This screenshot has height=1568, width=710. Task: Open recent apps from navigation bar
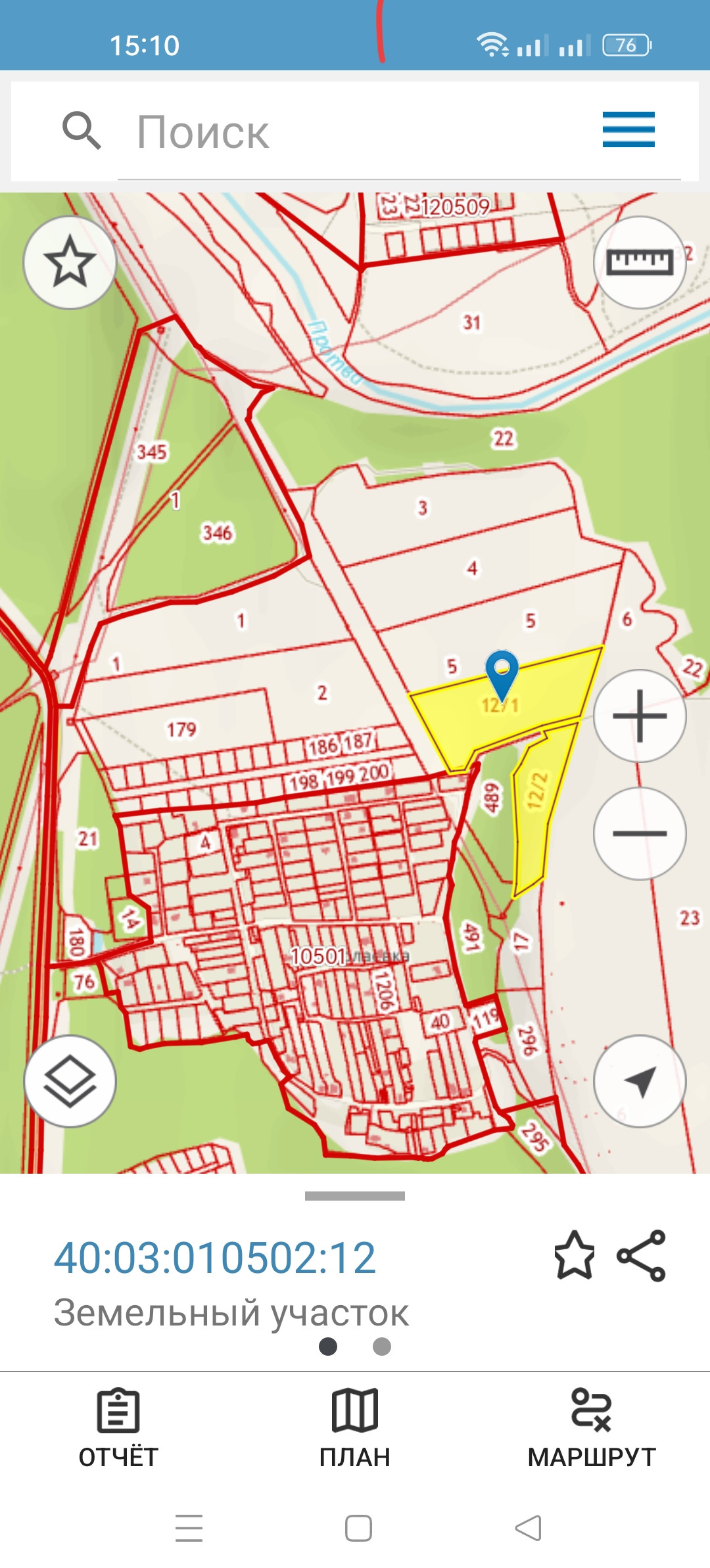pyautogui.click(x=189, y=1528)
